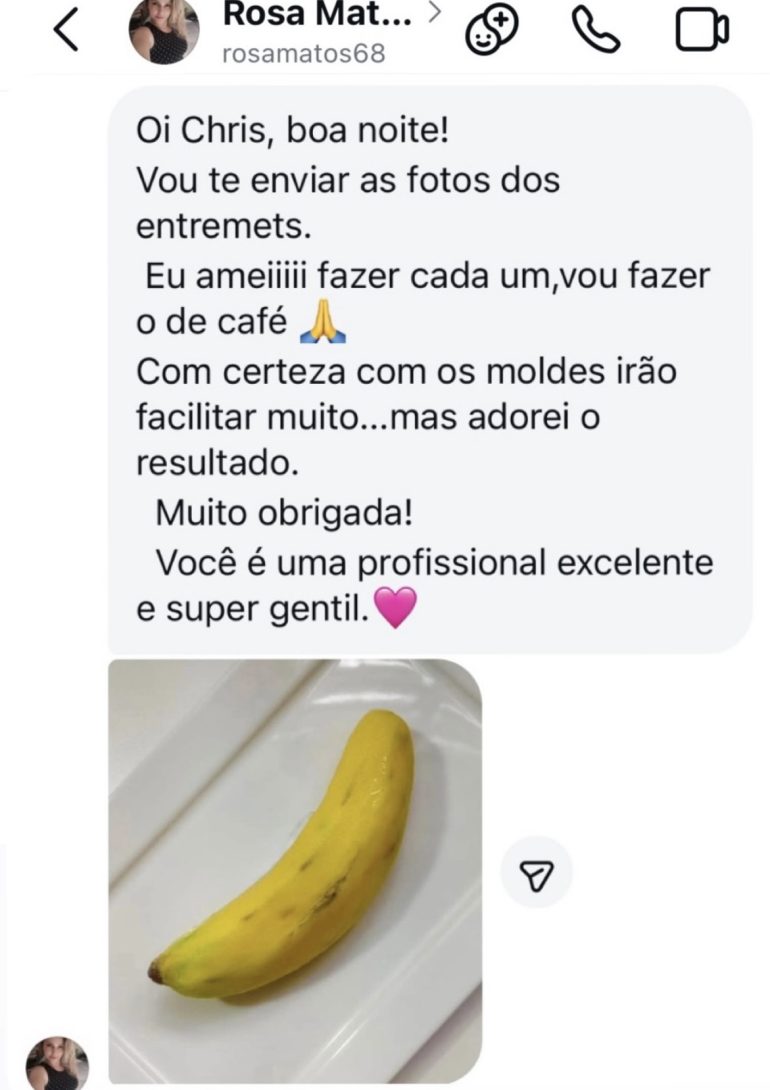Start a video call with Rosa
770x1090 pixels.
702,31
